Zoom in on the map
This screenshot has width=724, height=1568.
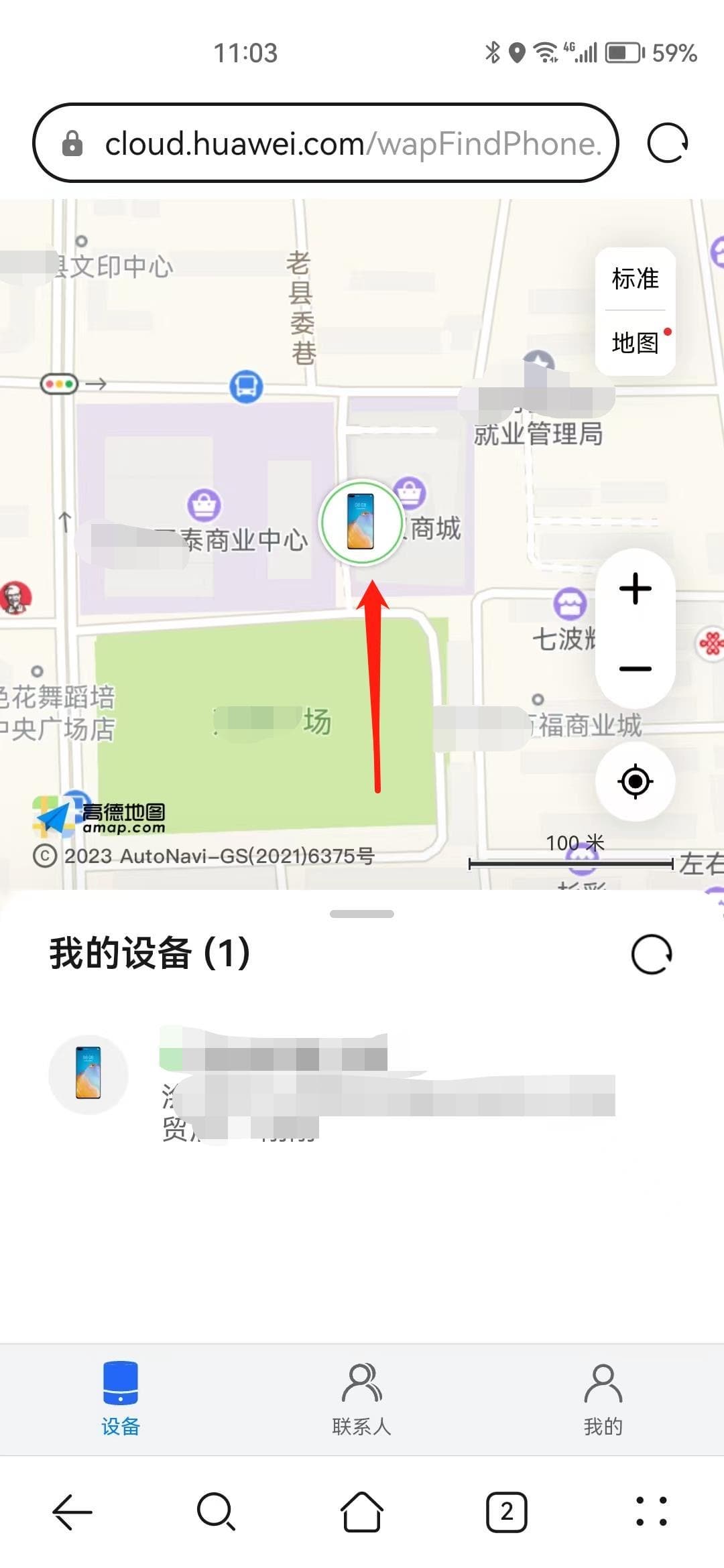(x=634, y=590)
